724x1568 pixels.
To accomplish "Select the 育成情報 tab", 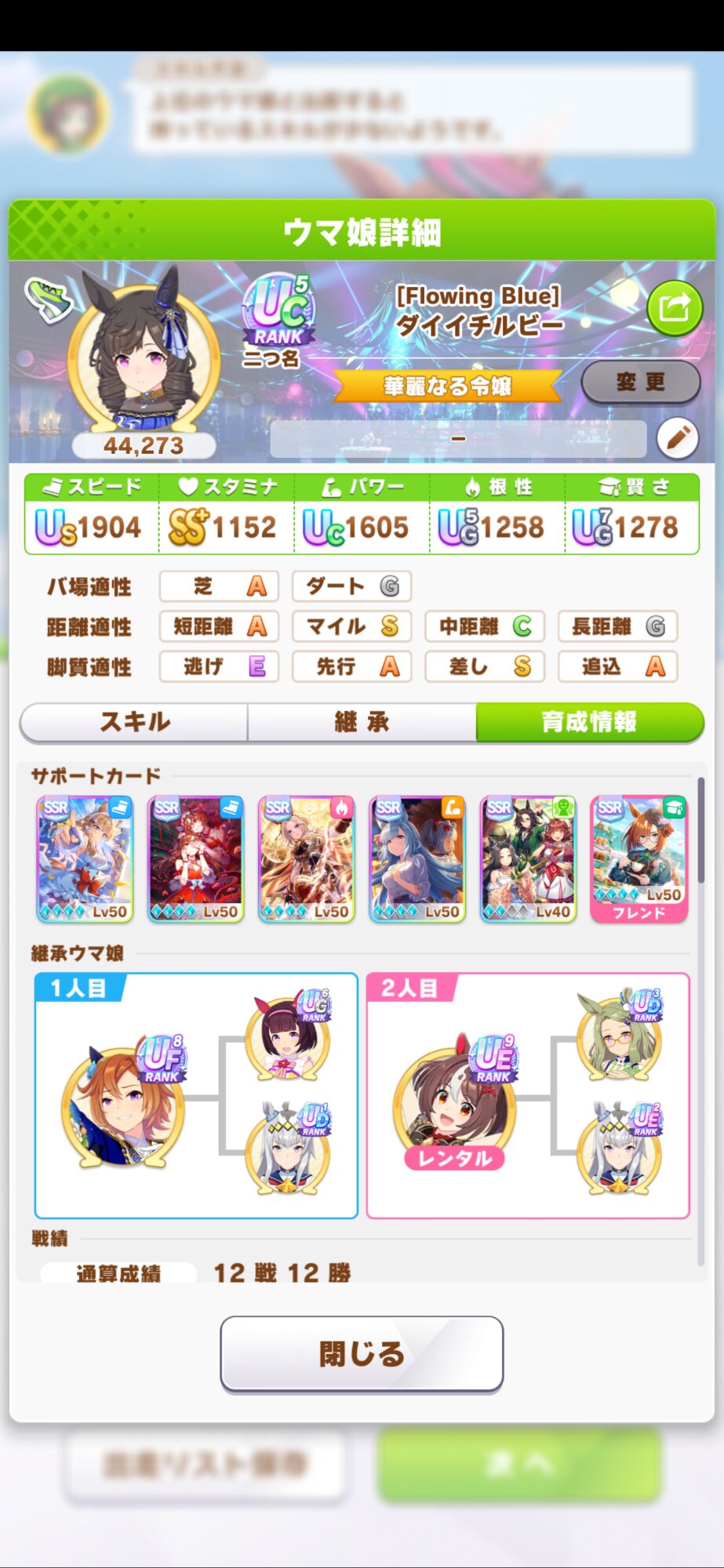I will [x=589, y=721].
